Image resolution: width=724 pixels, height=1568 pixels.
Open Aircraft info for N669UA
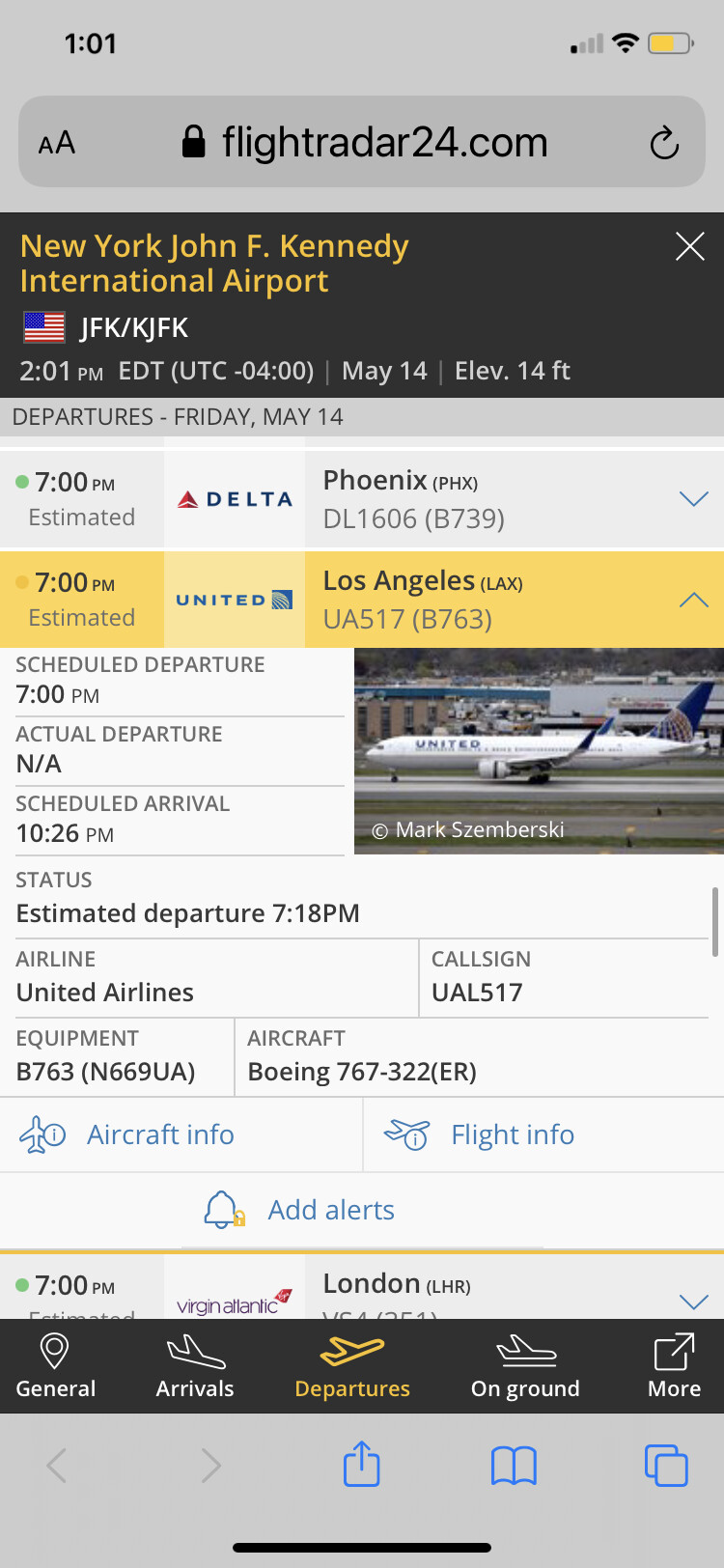[x=160, y=1134]
